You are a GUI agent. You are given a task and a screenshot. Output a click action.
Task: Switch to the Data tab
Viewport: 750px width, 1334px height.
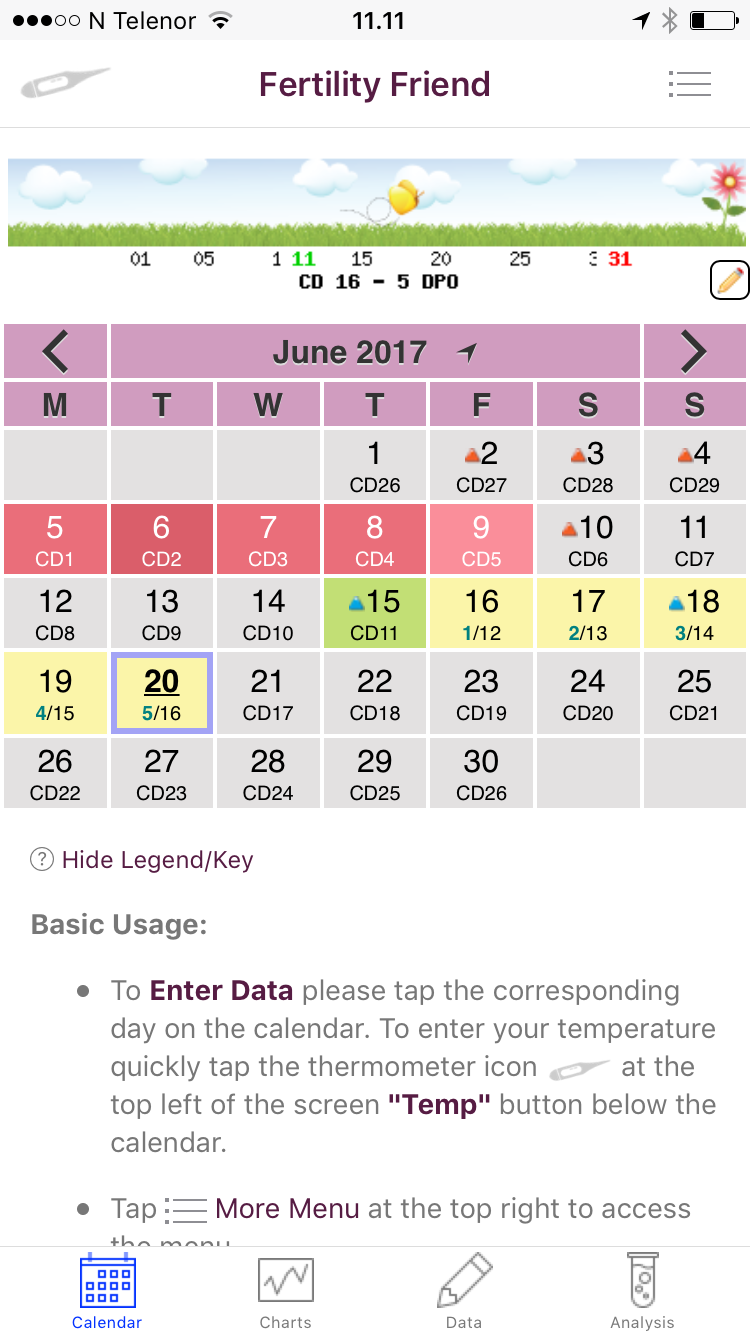[x=464, y=1291]
